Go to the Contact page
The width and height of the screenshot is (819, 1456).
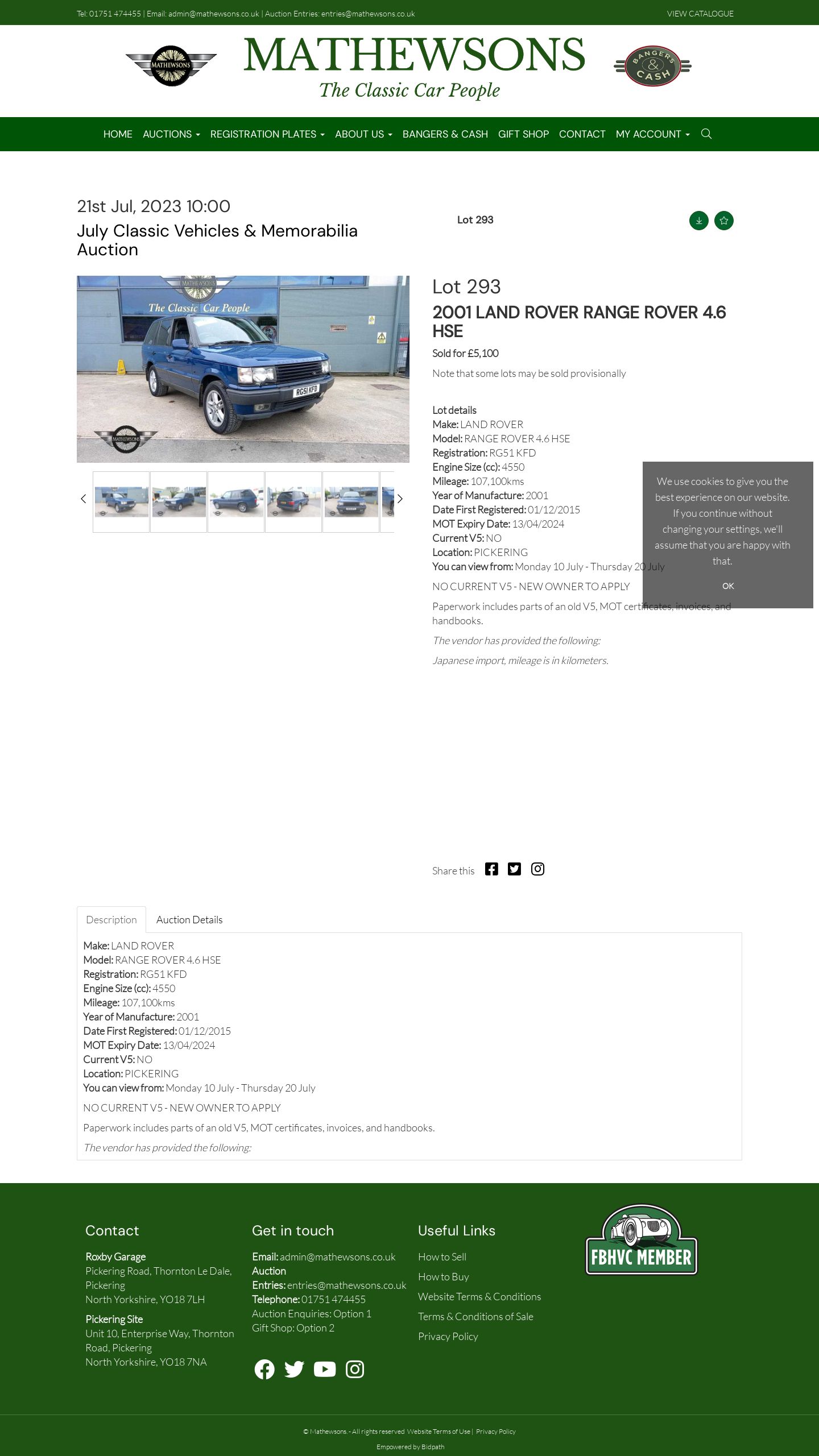click(x=582, y=134)
